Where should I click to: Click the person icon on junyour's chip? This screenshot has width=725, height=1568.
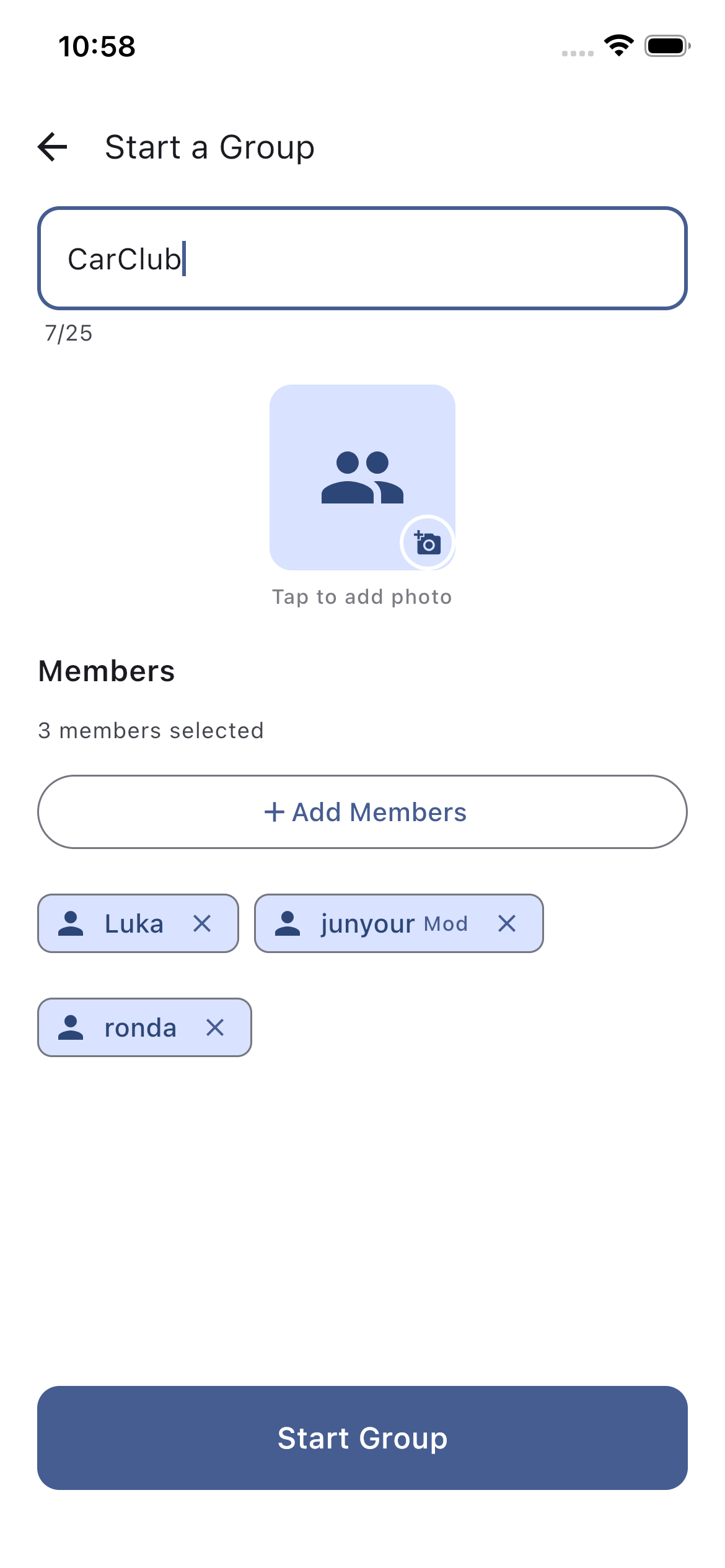(288, 923)
